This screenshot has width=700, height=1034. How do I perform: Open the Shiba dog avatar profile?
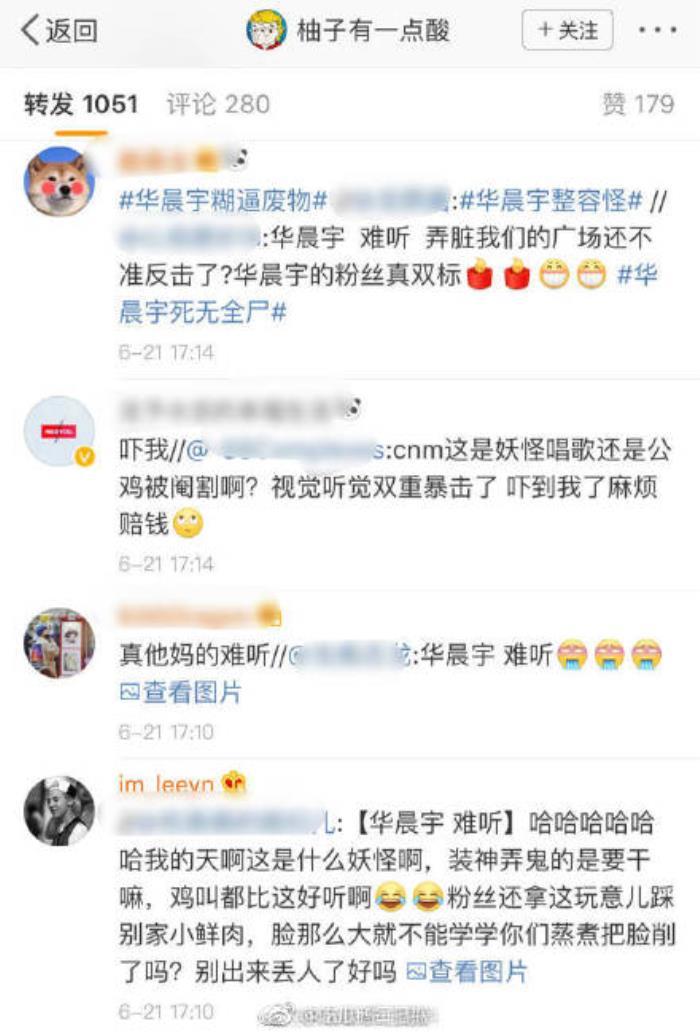coord(59,180)
